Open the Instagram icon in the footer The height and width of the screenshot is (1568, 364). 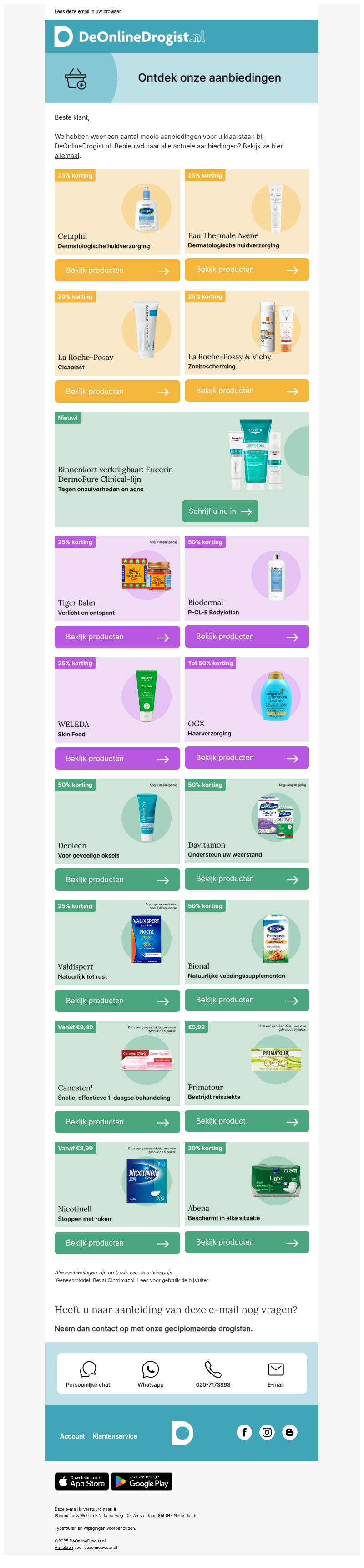(268, 1432)
